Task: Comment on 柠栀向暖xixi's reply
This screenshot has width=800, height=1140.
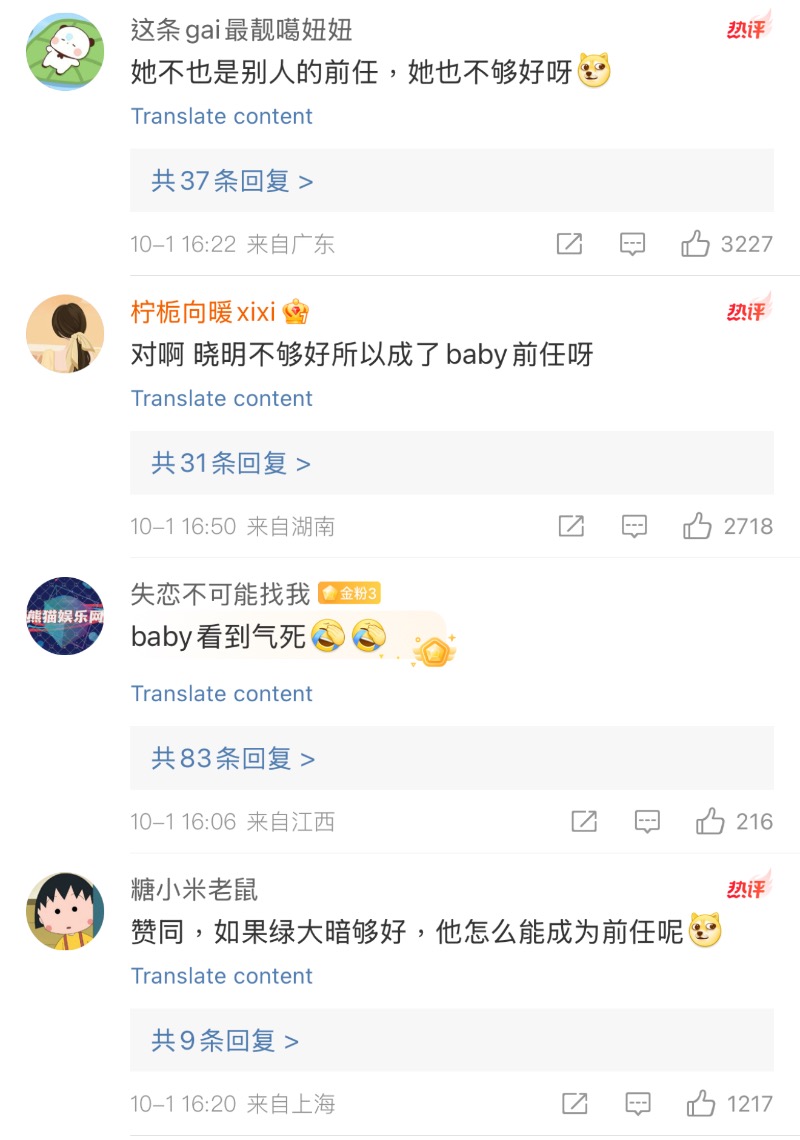Action: (634, 526)
